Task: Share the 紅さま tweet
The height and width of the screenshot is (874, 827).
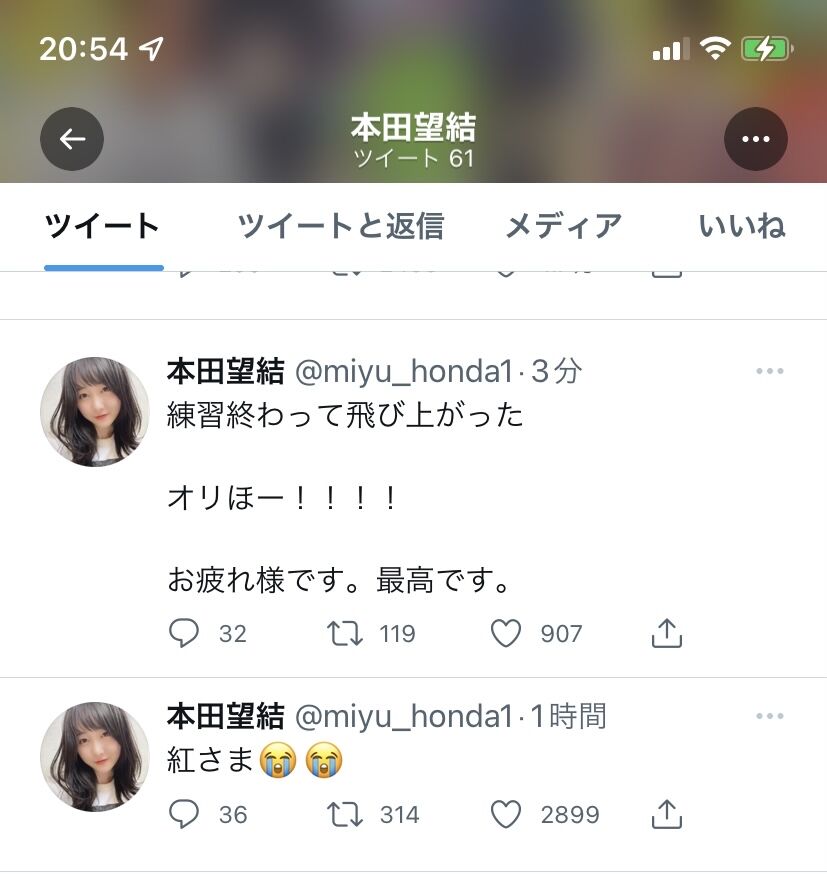Action: click(x=667, y=815)
